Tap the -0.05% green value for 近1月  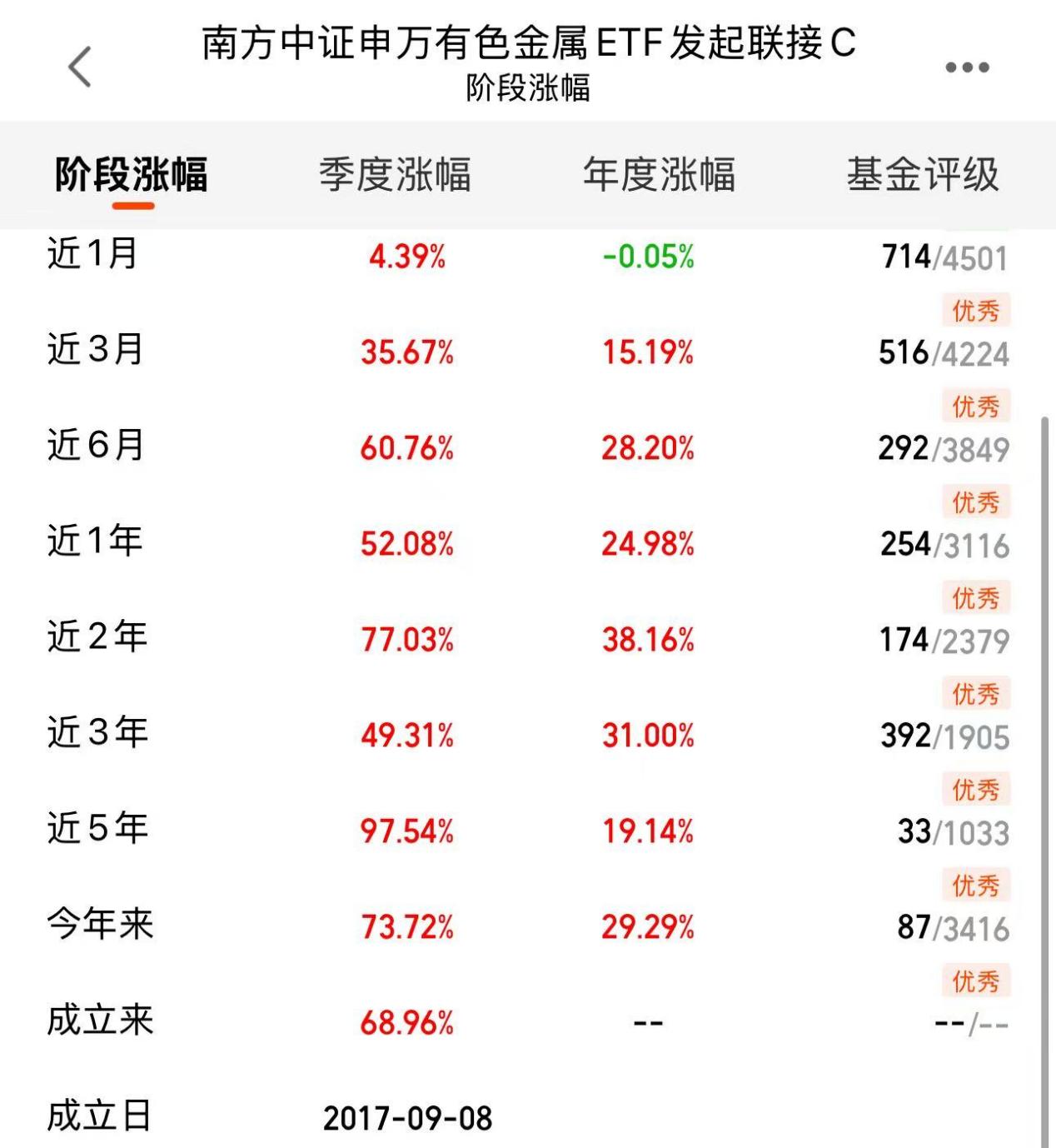click(x=649, y=257)
